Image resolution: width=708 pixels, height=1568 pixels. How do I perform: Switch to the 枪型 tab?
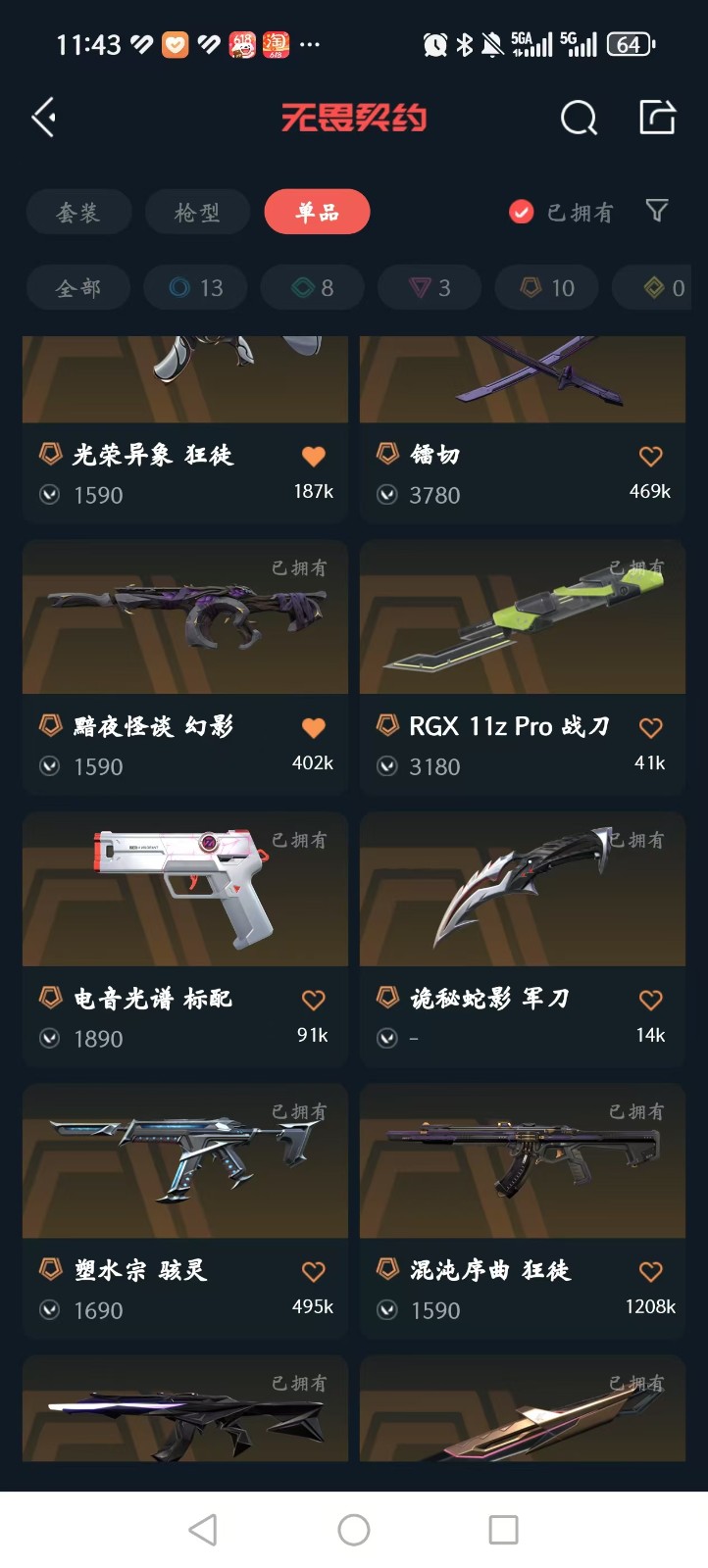coord(197,212)
